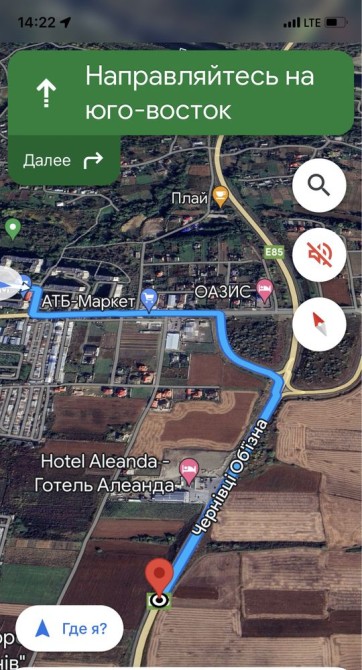Image resolution: width=362 pixels, height=670 pixels.
Task: Select the АТБ-Маркет shopping pin
Action: (x=149, y=300)
